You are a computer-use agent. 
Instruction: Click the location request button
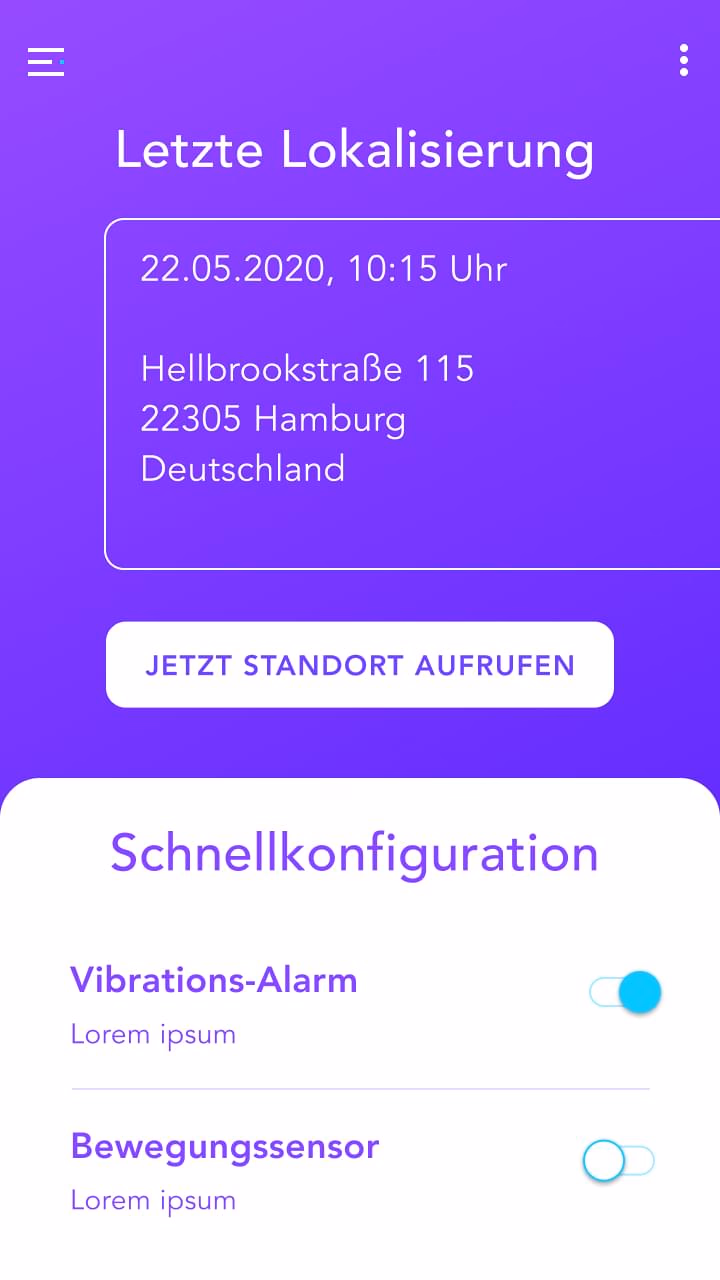(x=359, y=664)
